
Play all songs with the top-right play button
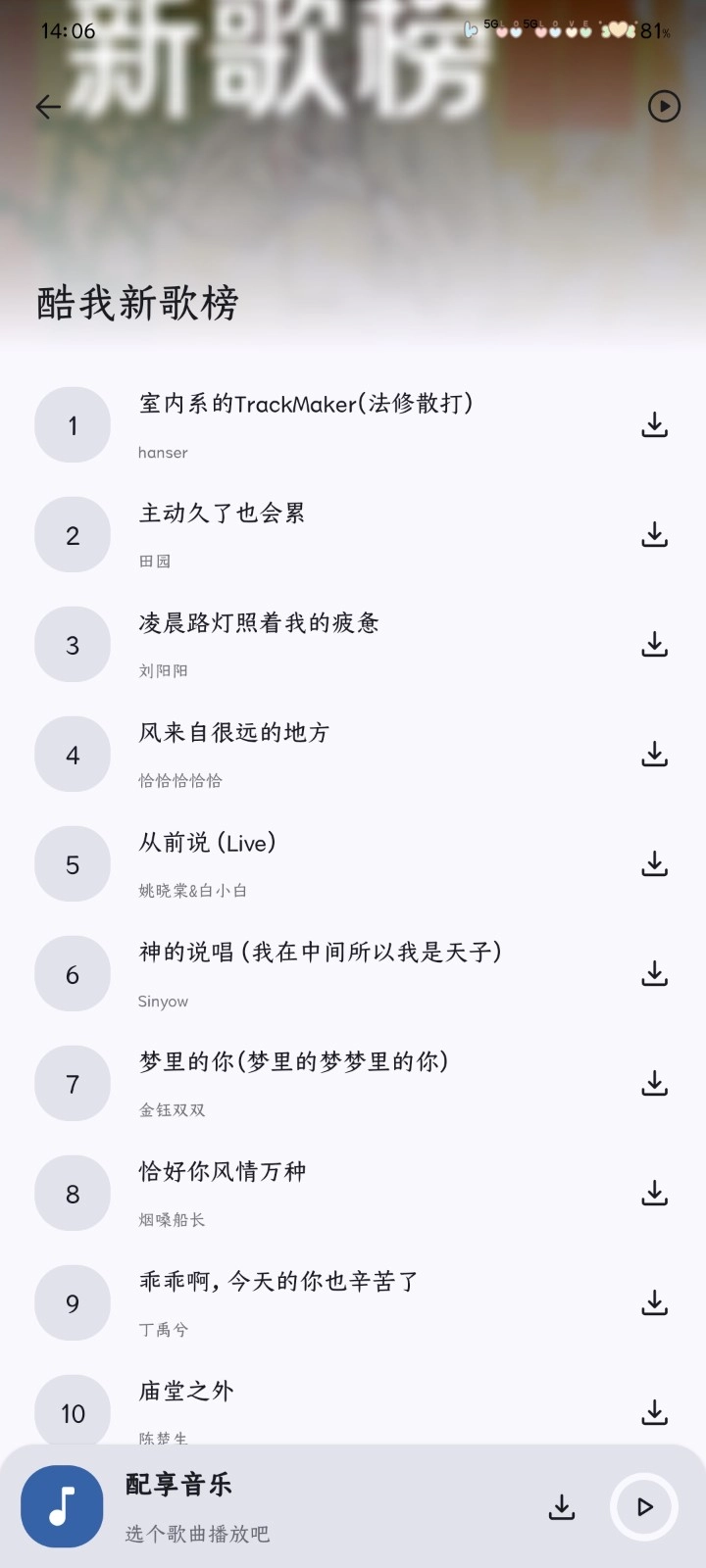[664, 107]
